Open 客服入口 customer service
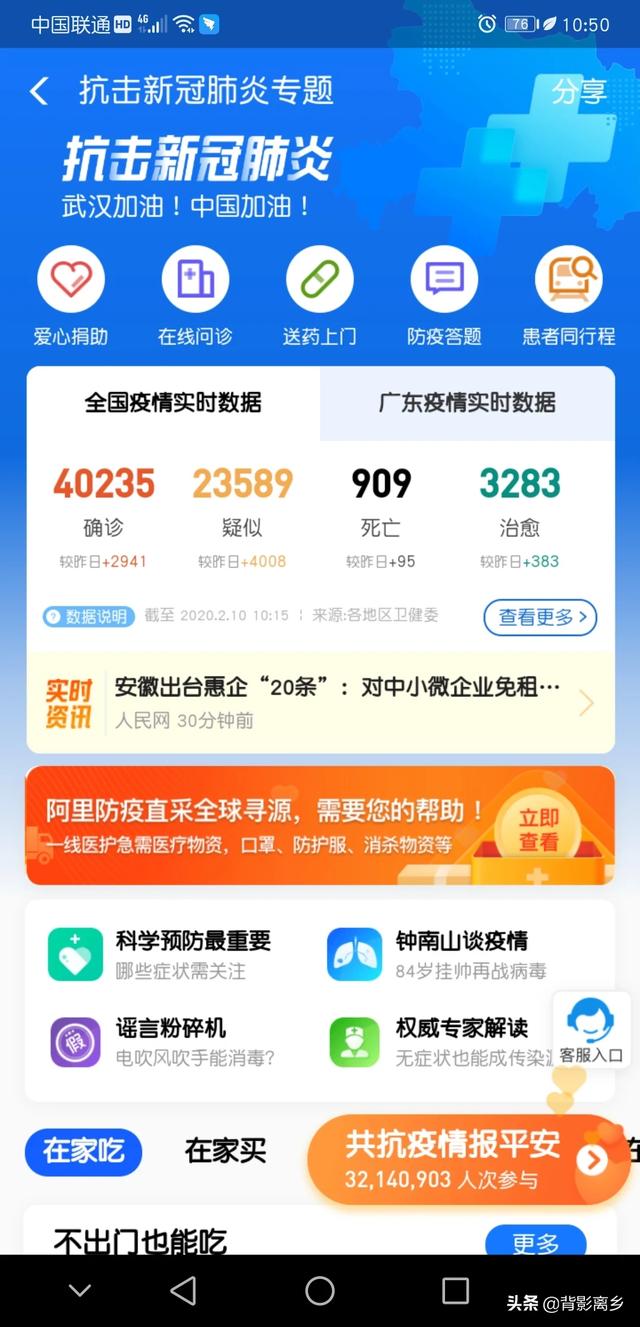Viewport: 640px width, 1327px height. tap(591, 1030)
